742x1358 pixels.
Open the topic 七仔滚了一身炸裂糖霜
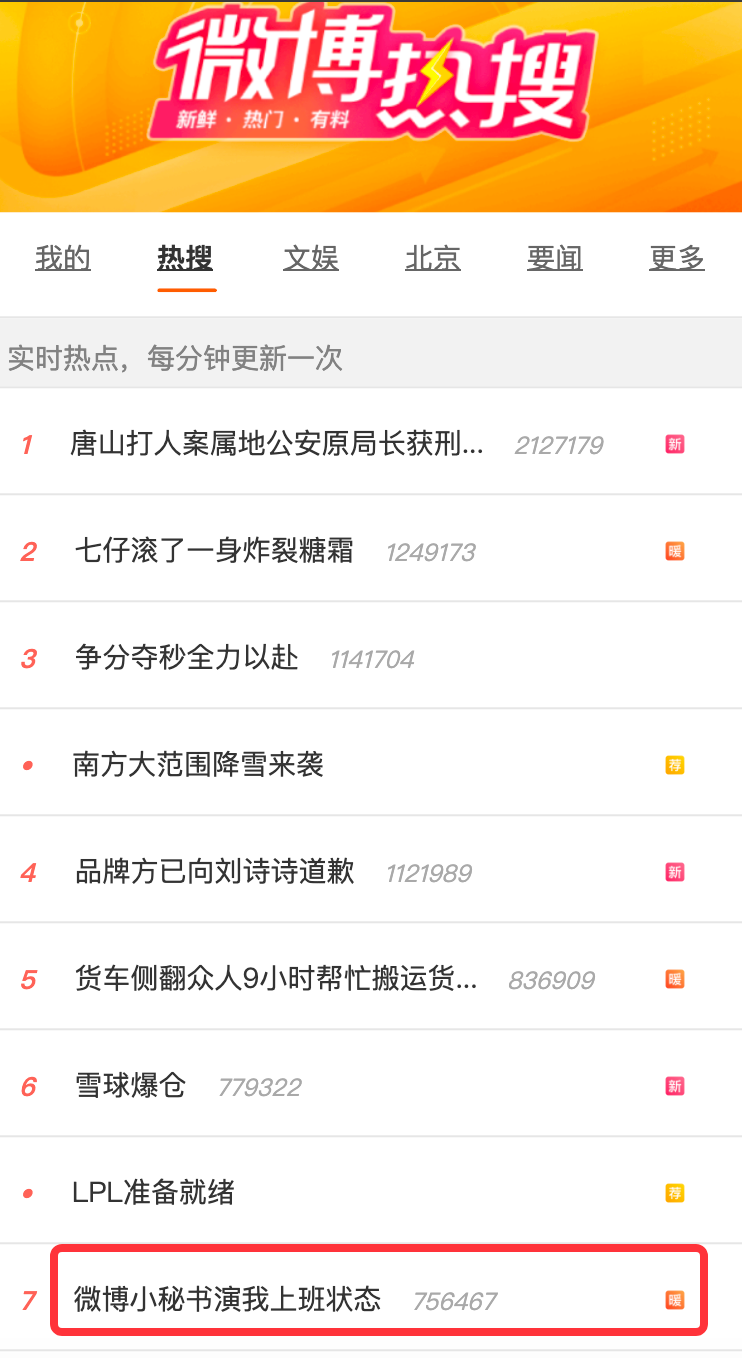pos(214,550)
